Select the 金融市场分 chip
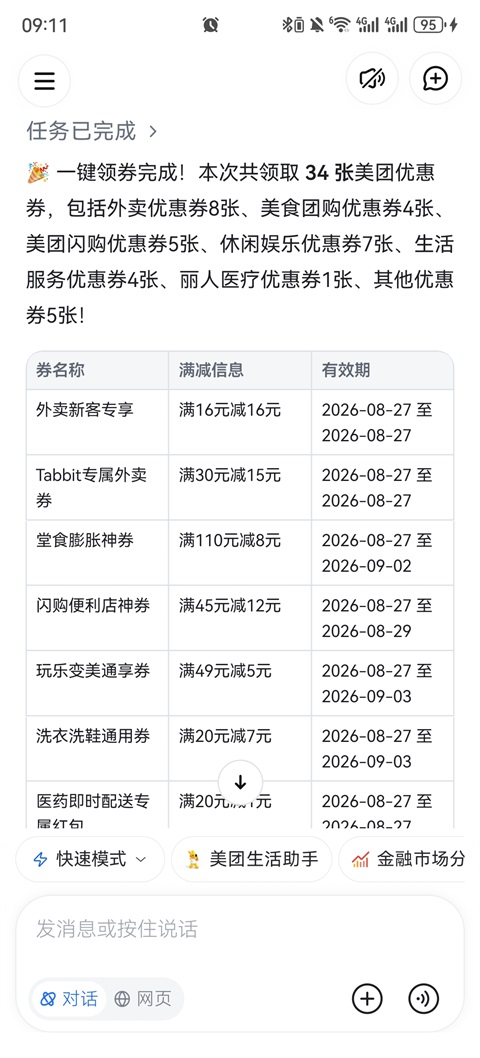Image resolution: width=480 pixels, height=1058 pixels. click(x=403, y=859)
